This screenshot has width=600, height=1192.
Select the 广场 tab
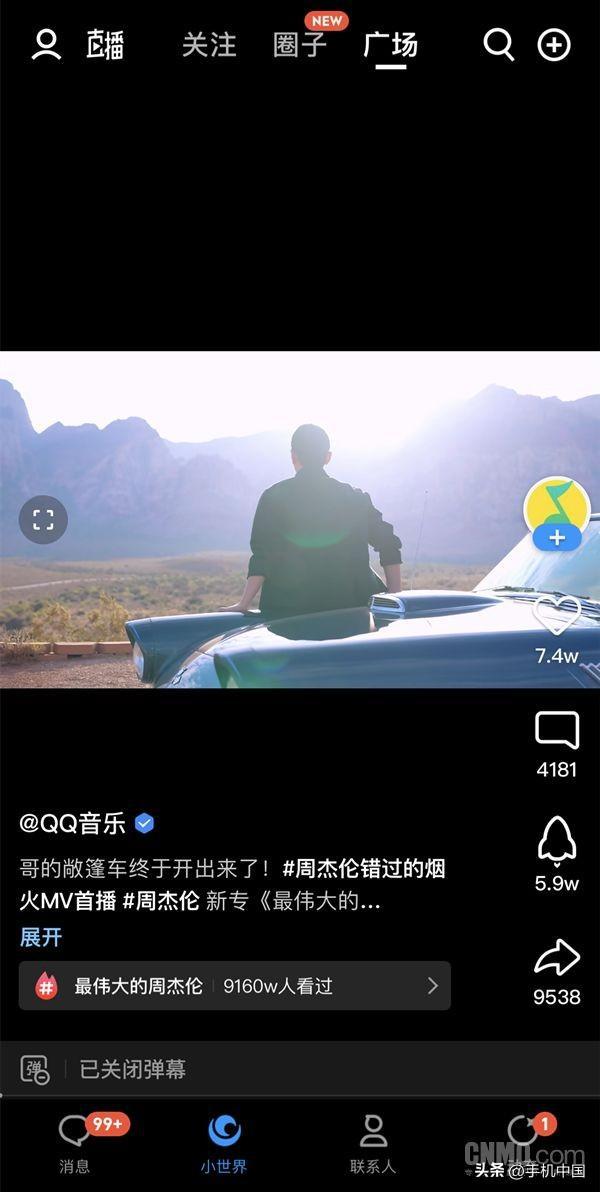(390, 45)
